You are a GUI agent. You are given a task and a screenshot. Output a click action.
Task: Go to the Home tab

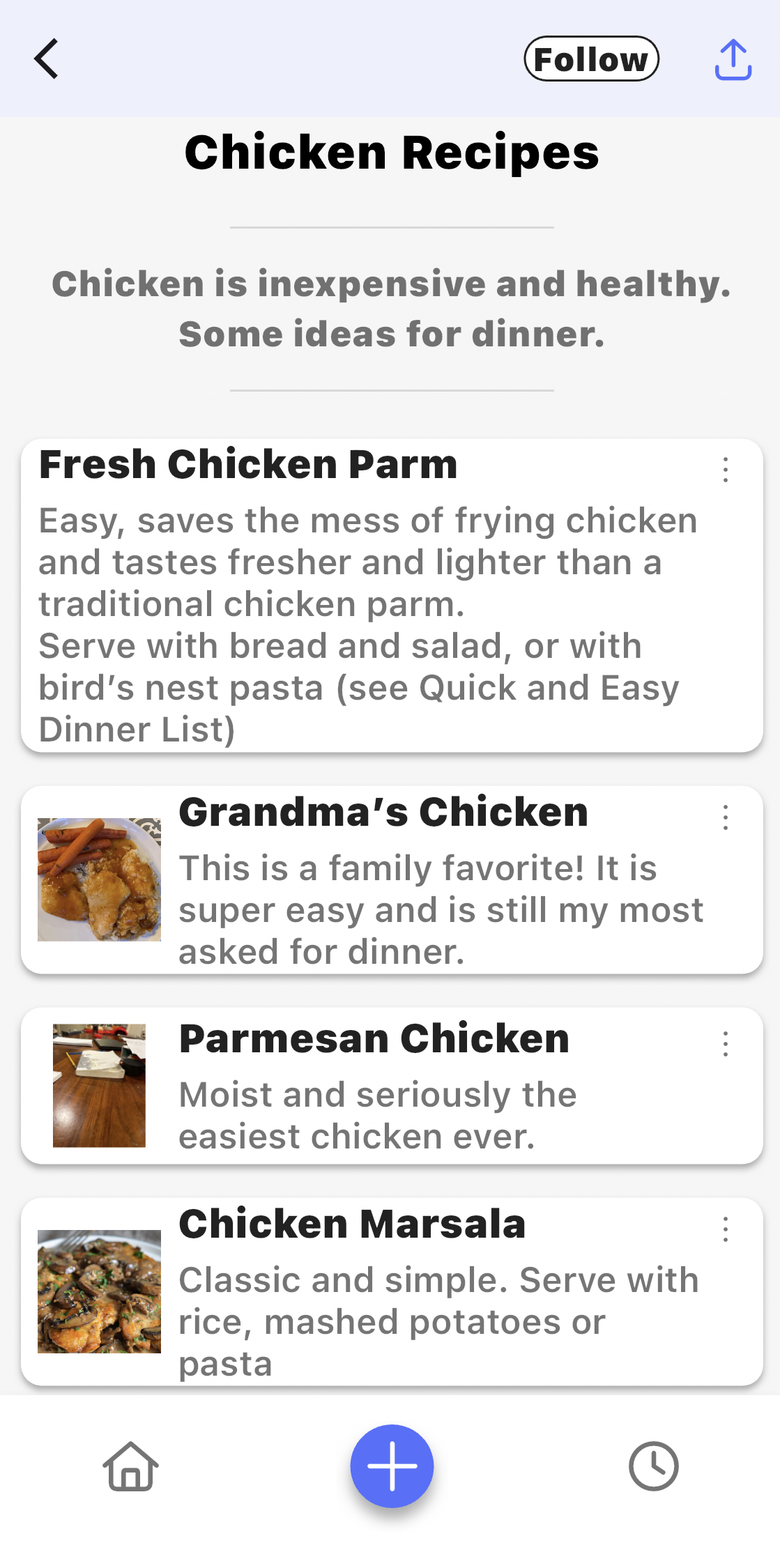pos(130,1466)
